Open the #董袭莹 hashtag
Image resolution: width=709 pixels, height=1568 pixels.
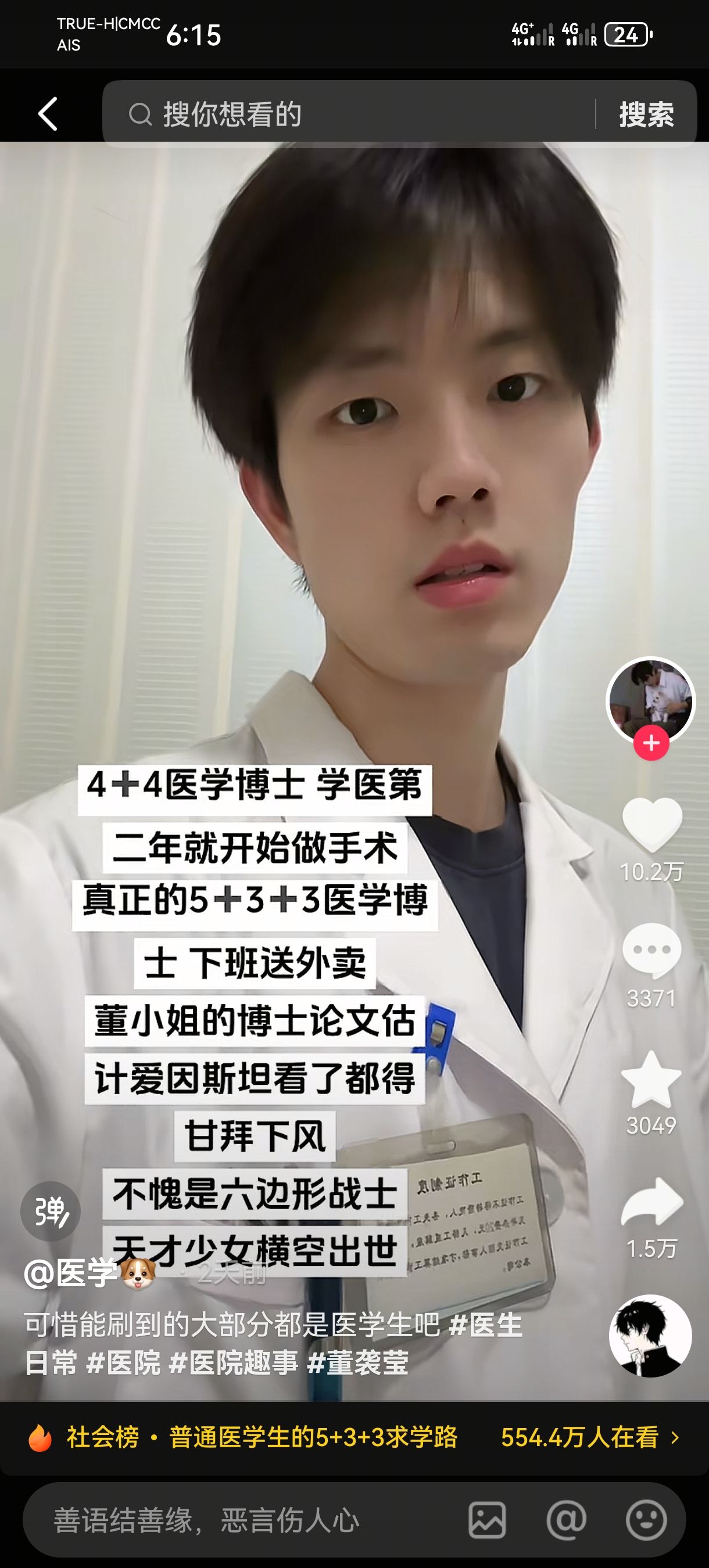coord(358,1362)
